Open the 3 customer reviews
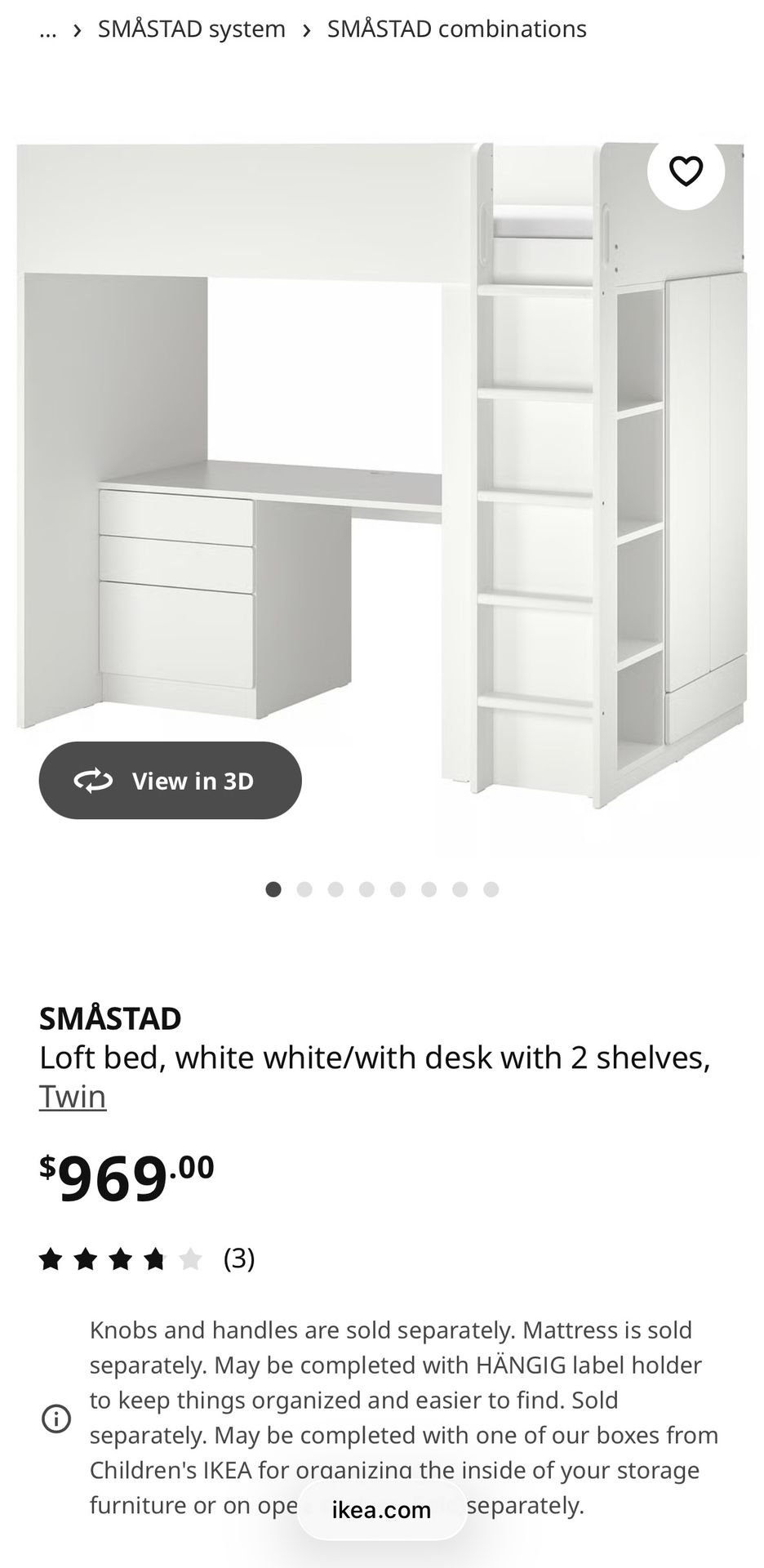Screen dimensions: 764x1568 (x=239, y=1258)
